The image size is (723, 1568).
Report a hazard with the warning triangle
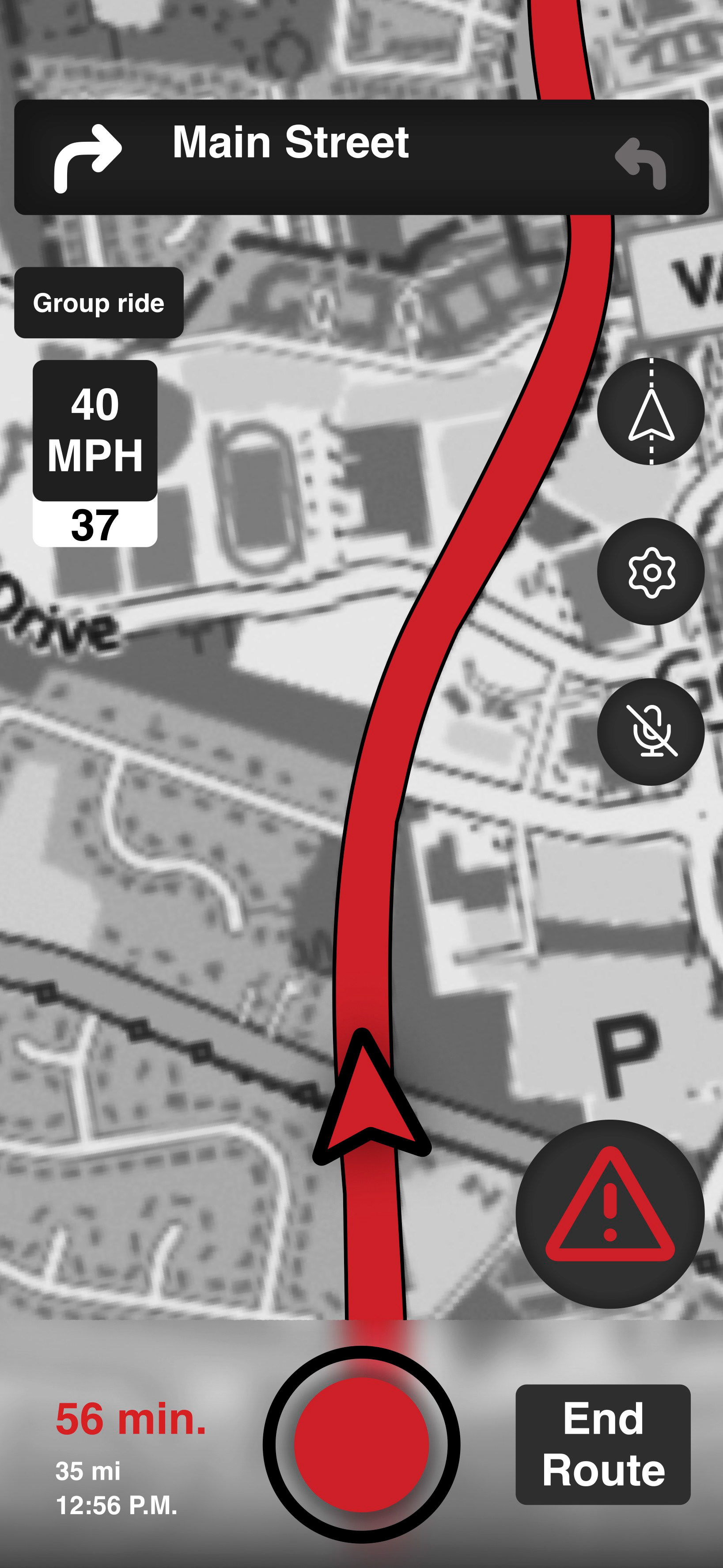pyautogui.click(x=610, y=1213)
